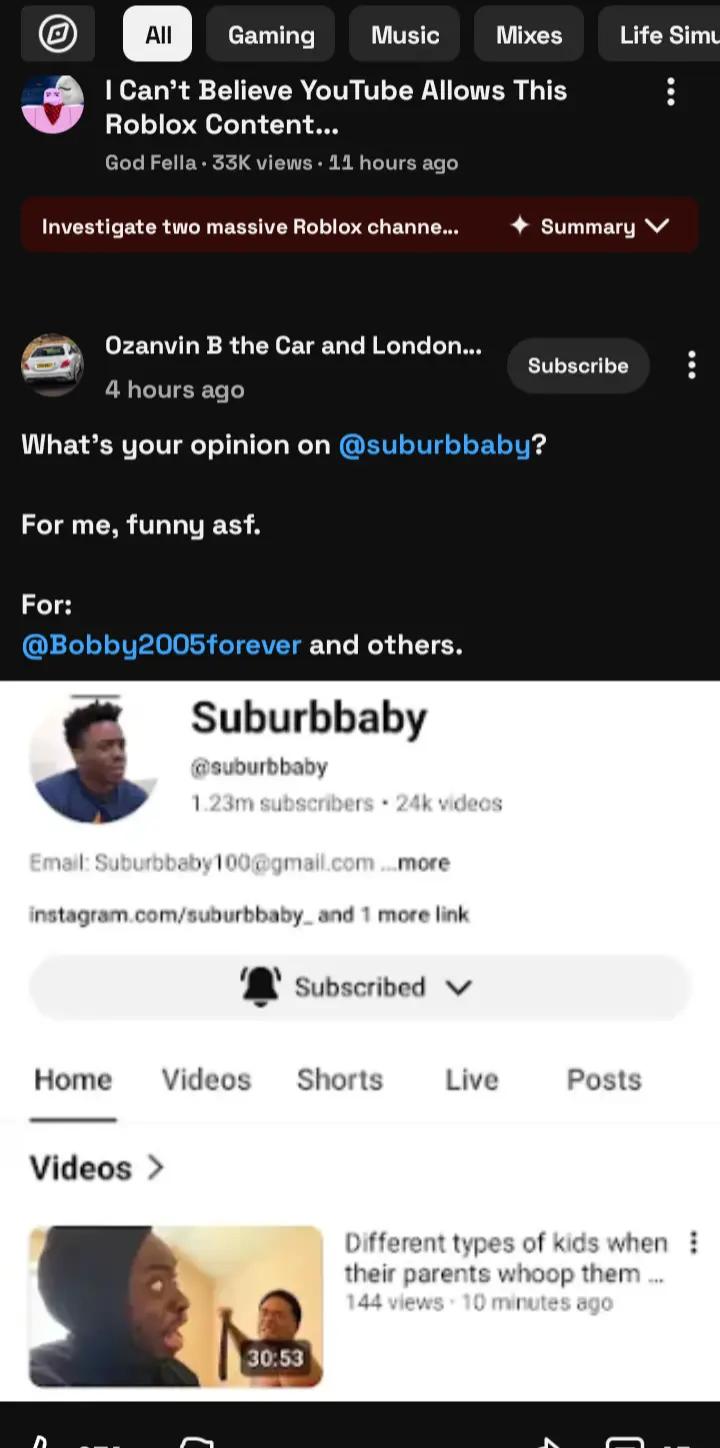The height and width of the screenshot is (1448, 720).
Task: Open God Fella's Roblox Content video
Action: pos(336,107)
